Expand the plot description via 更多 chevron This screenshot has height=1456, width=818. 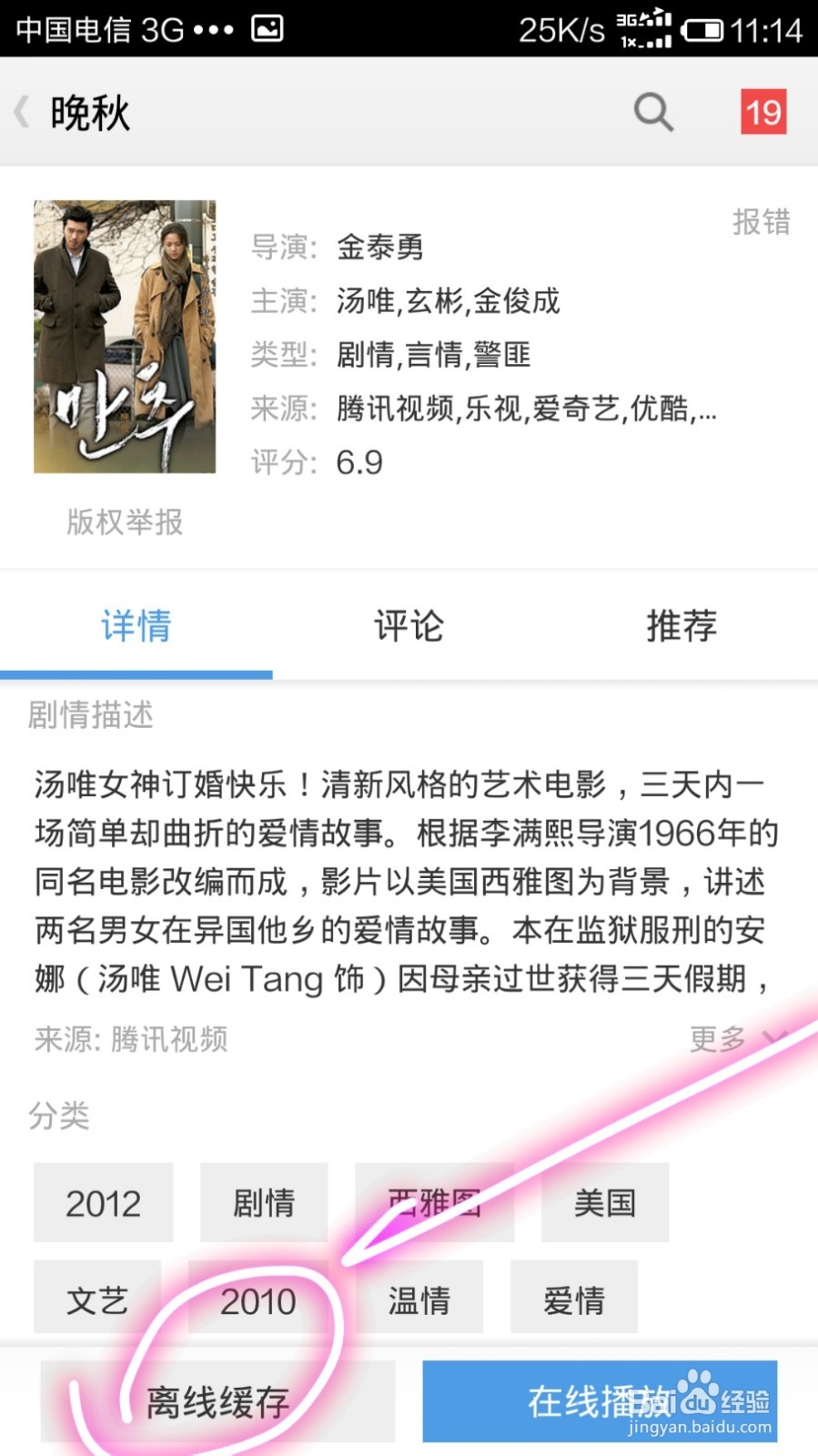click(739, 1039)
